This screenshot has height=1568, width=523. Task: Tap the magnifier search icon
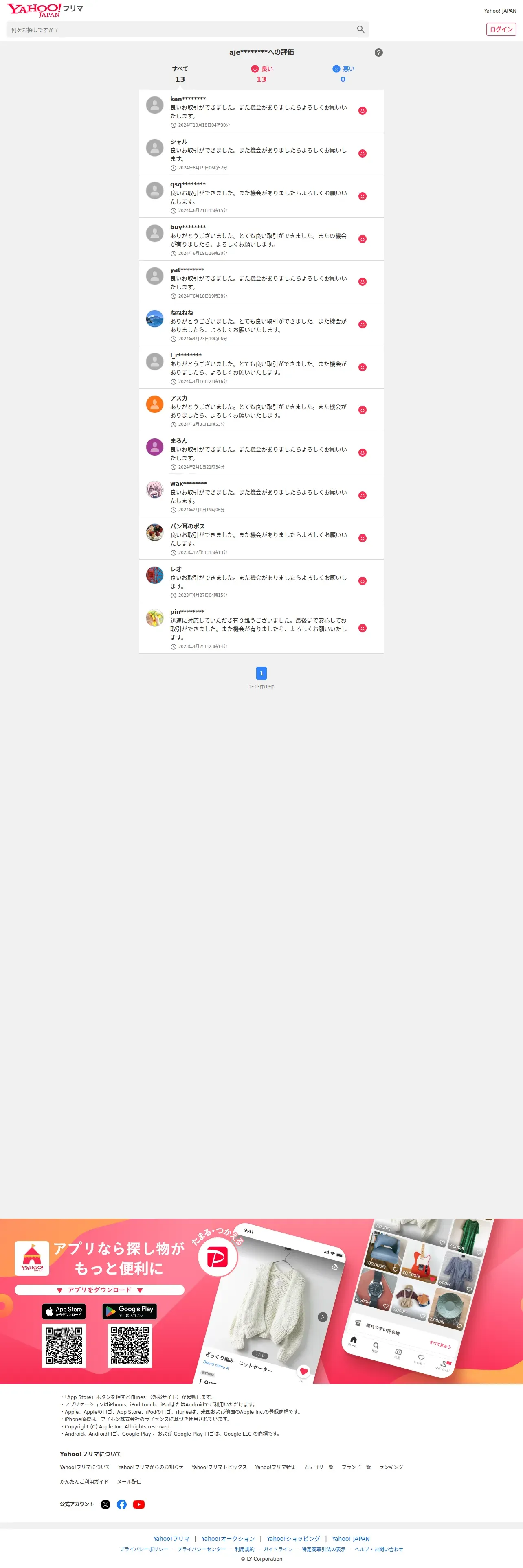pyautogui.click(x=360, y=29)
